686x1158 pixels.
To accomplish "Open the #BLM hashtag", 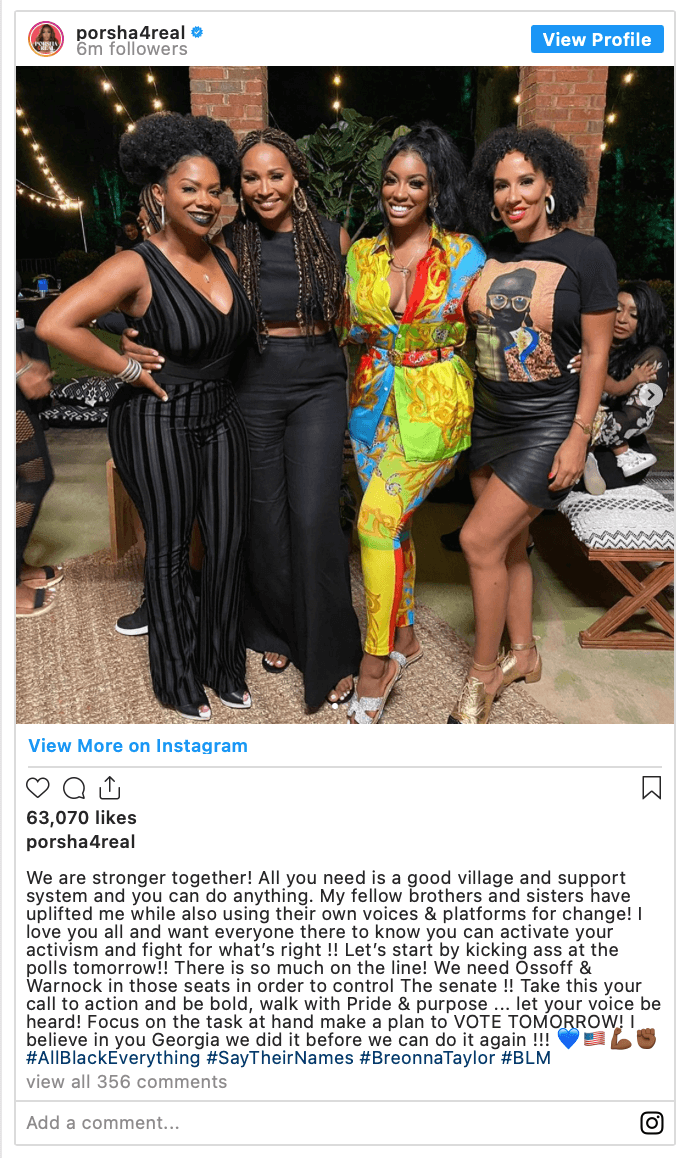I will coord(526,1058).
